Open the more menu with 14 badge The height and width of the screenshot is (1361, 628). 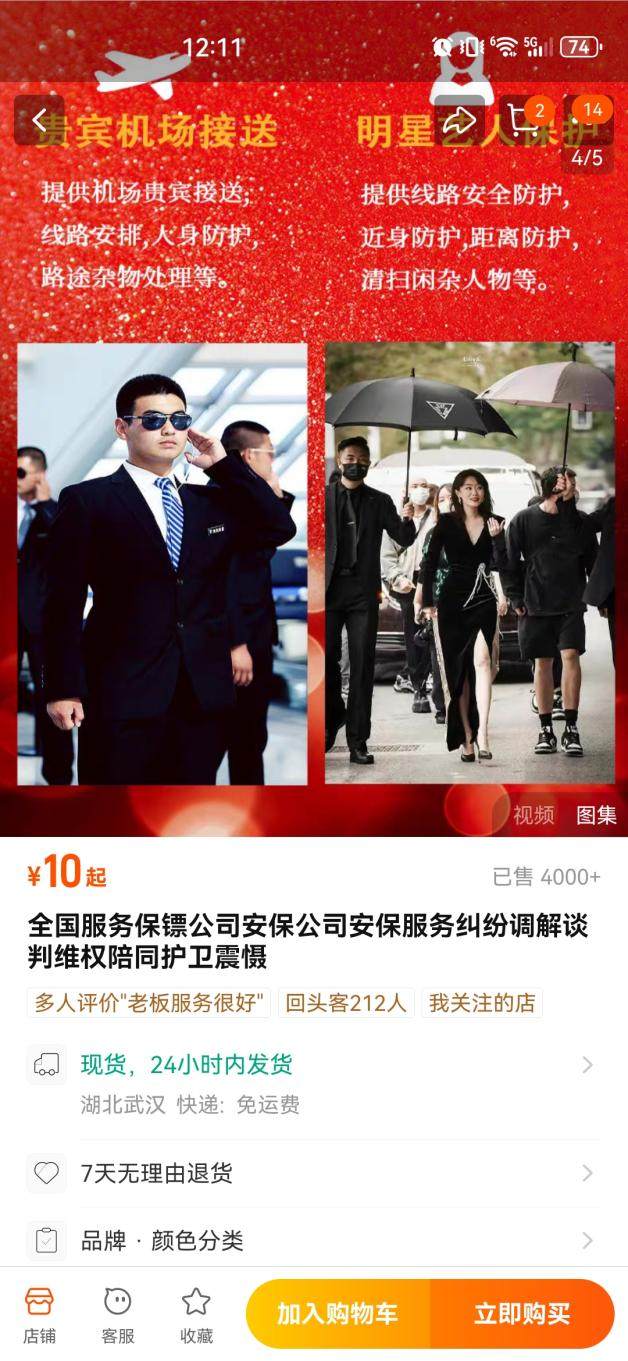point(588,121)
